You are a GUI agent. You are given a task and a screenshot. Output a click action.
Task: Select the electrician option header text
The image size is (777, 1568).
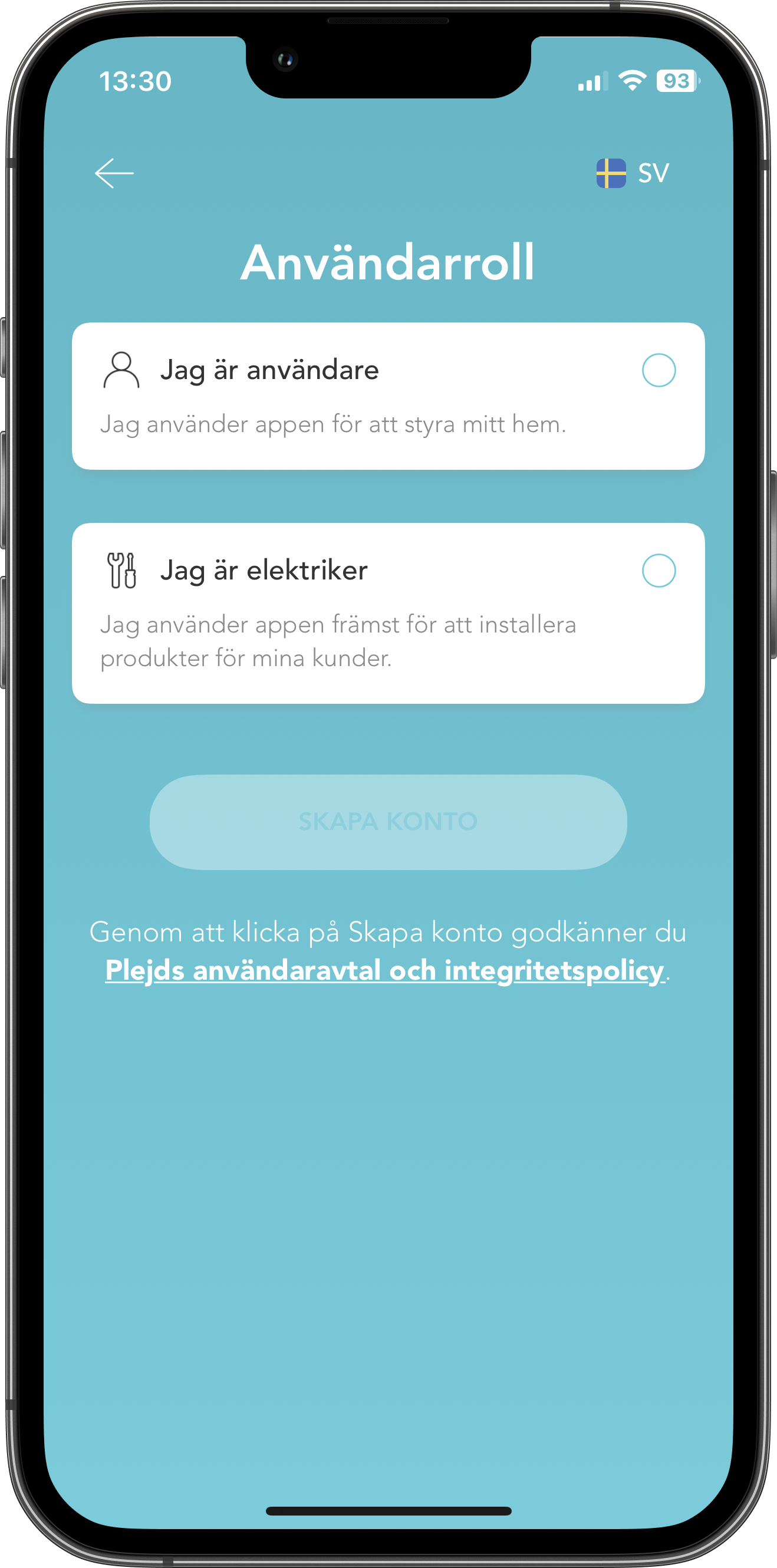264,571
